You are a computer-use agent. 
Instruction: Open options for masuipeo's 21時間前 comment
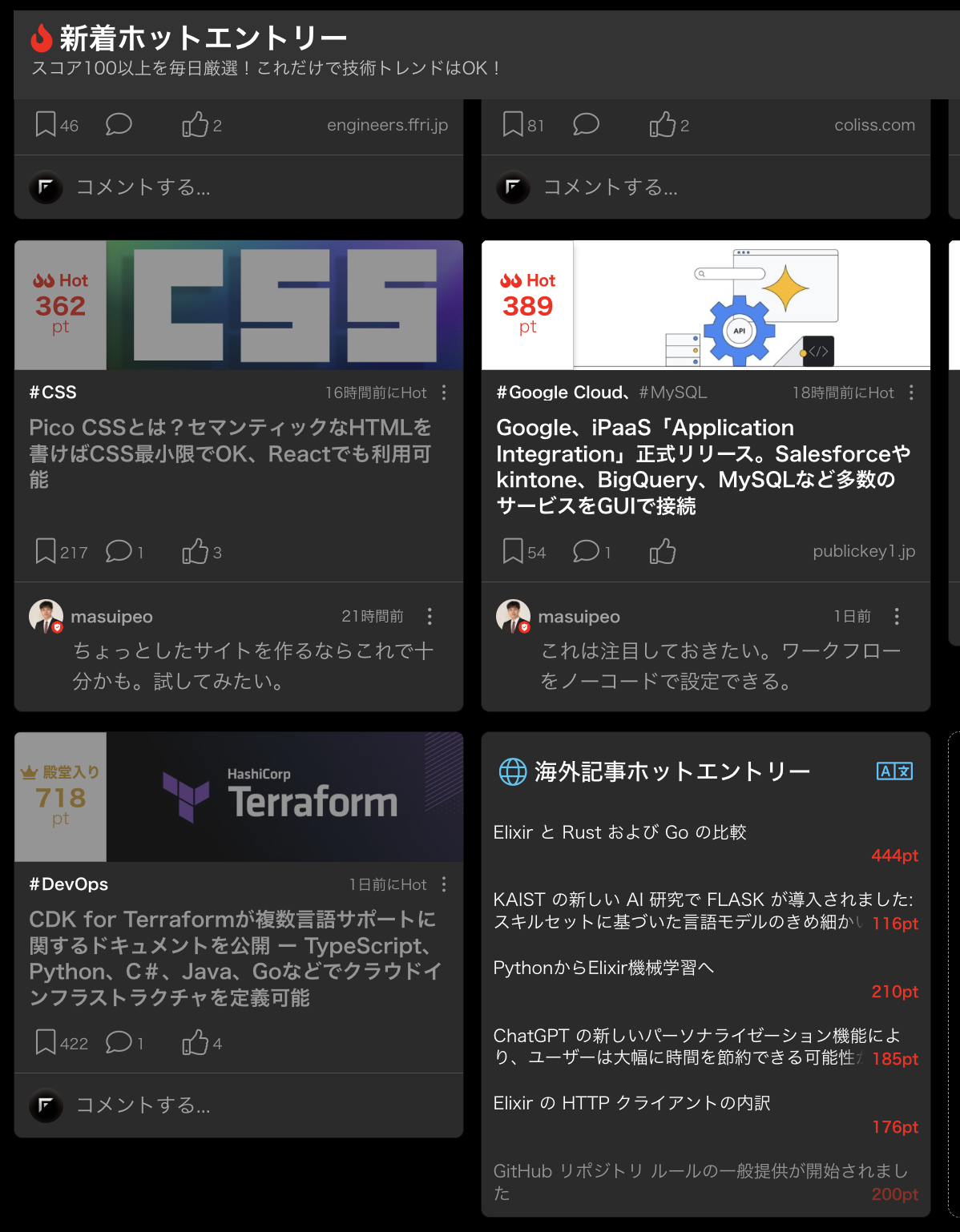(430, 616)
